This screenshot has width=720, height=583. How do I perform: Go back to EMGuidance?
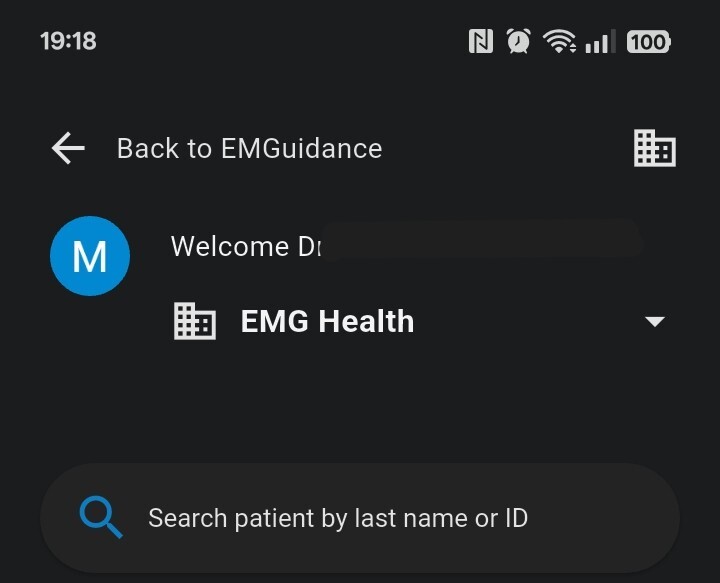tap(68, 149)
